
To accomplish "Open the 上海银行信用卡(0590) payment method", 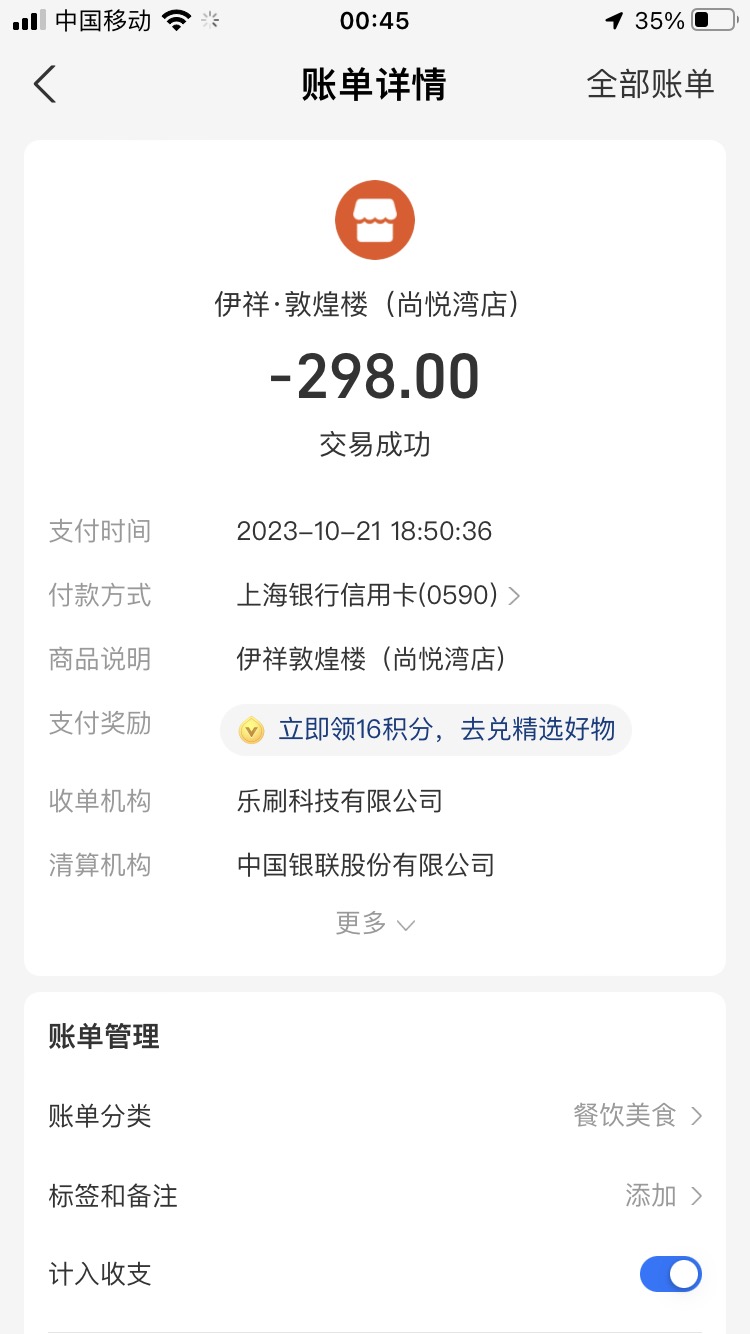I will [379, 596].
